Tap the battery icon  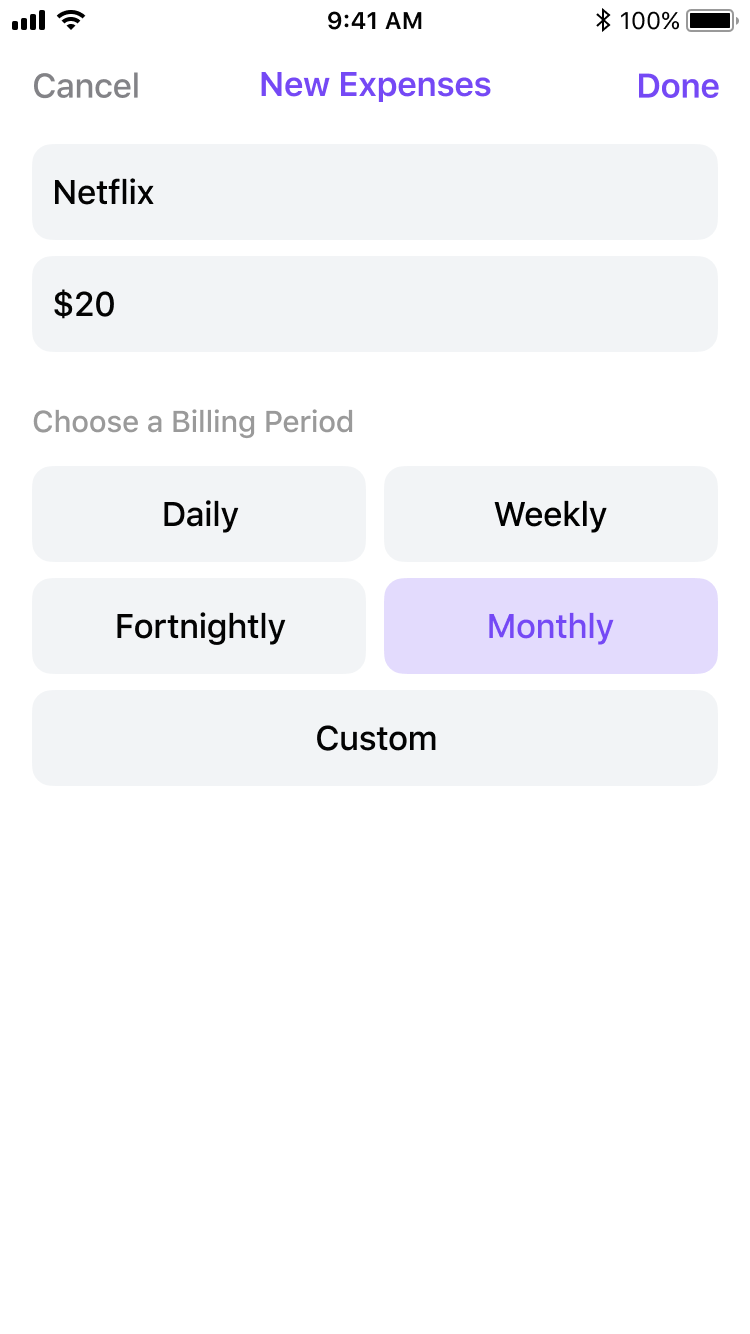tap(711, 19)
